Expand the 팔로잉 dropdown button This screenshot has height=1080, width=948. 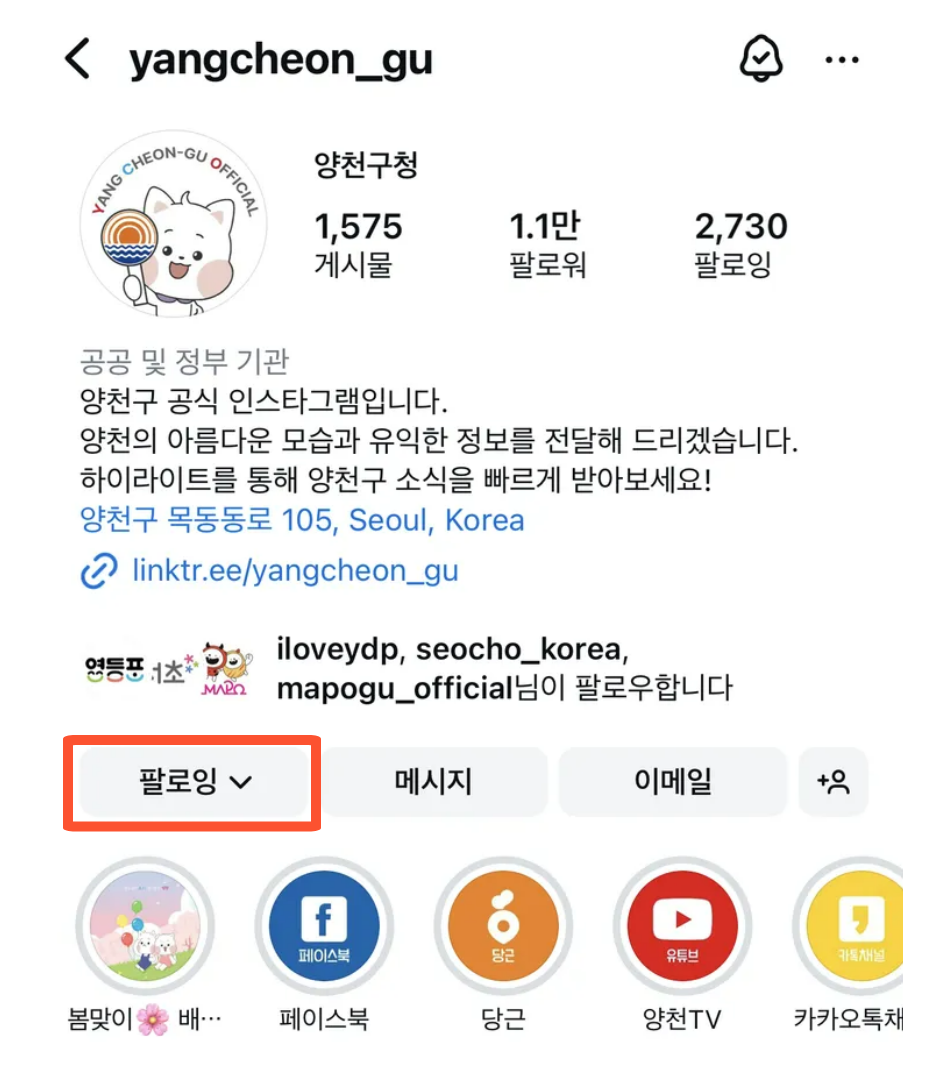click(193, 782)
